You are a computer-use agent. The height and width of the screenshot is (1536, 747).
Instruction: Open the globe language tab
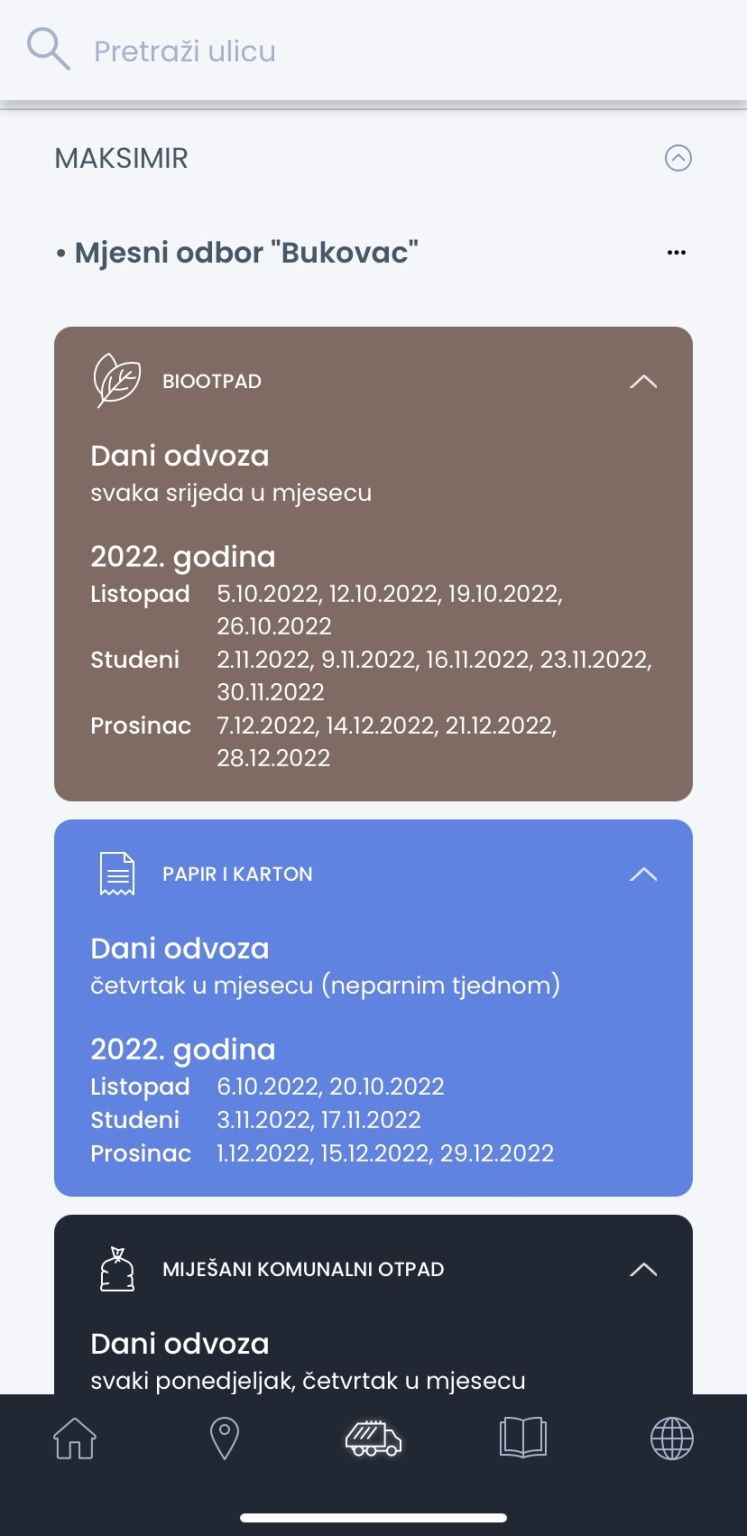coord(672,1439)
